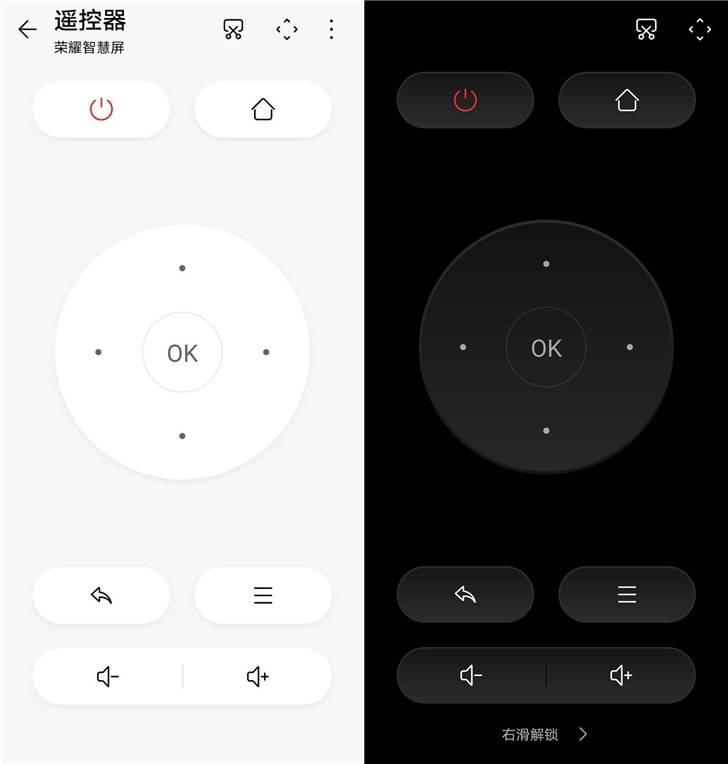
Task: Tap the up dot on the white D-pad
Action: (x=182, y=268)
